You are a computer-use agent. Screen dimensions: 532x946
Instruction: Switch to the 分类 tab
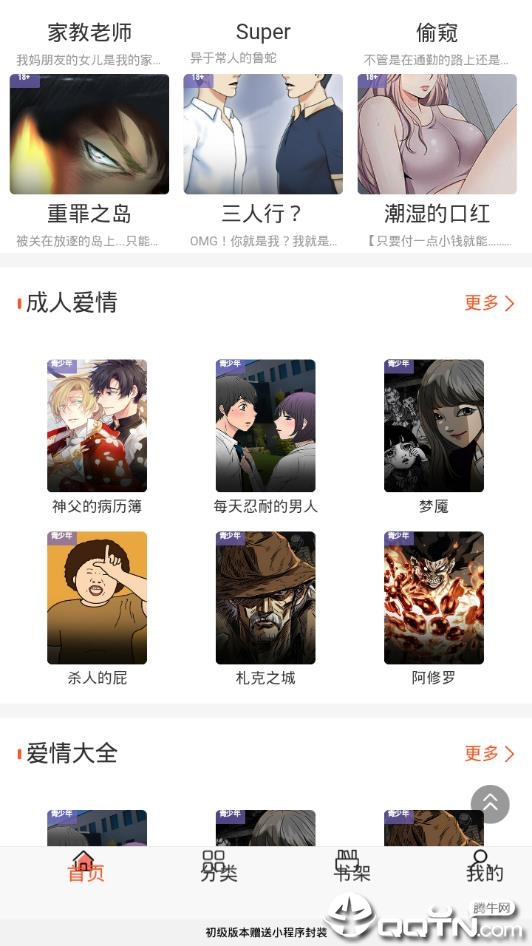click(218, 867)
